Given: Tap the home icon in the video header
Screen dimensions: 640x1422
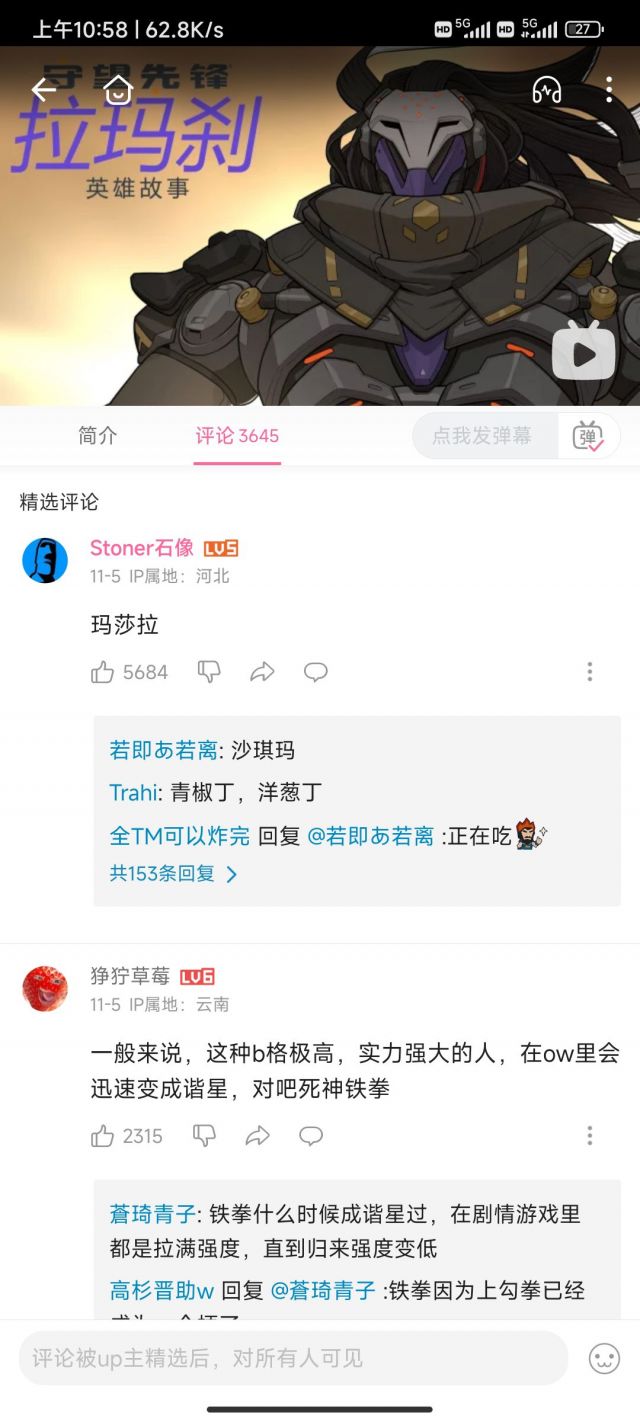Looking at the screenshot, I should coord(118,90).
